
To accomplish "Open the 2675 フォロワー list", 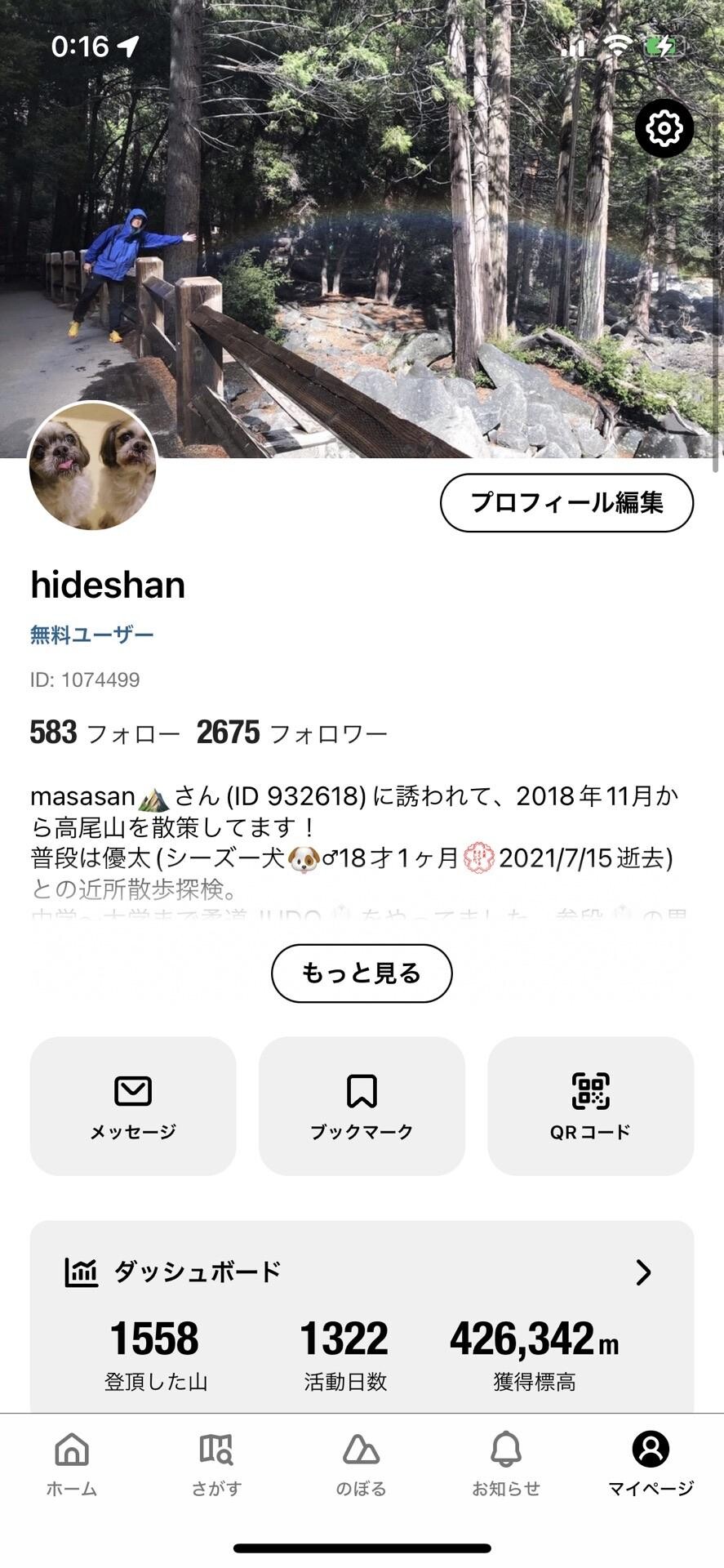I will point(291,733).
